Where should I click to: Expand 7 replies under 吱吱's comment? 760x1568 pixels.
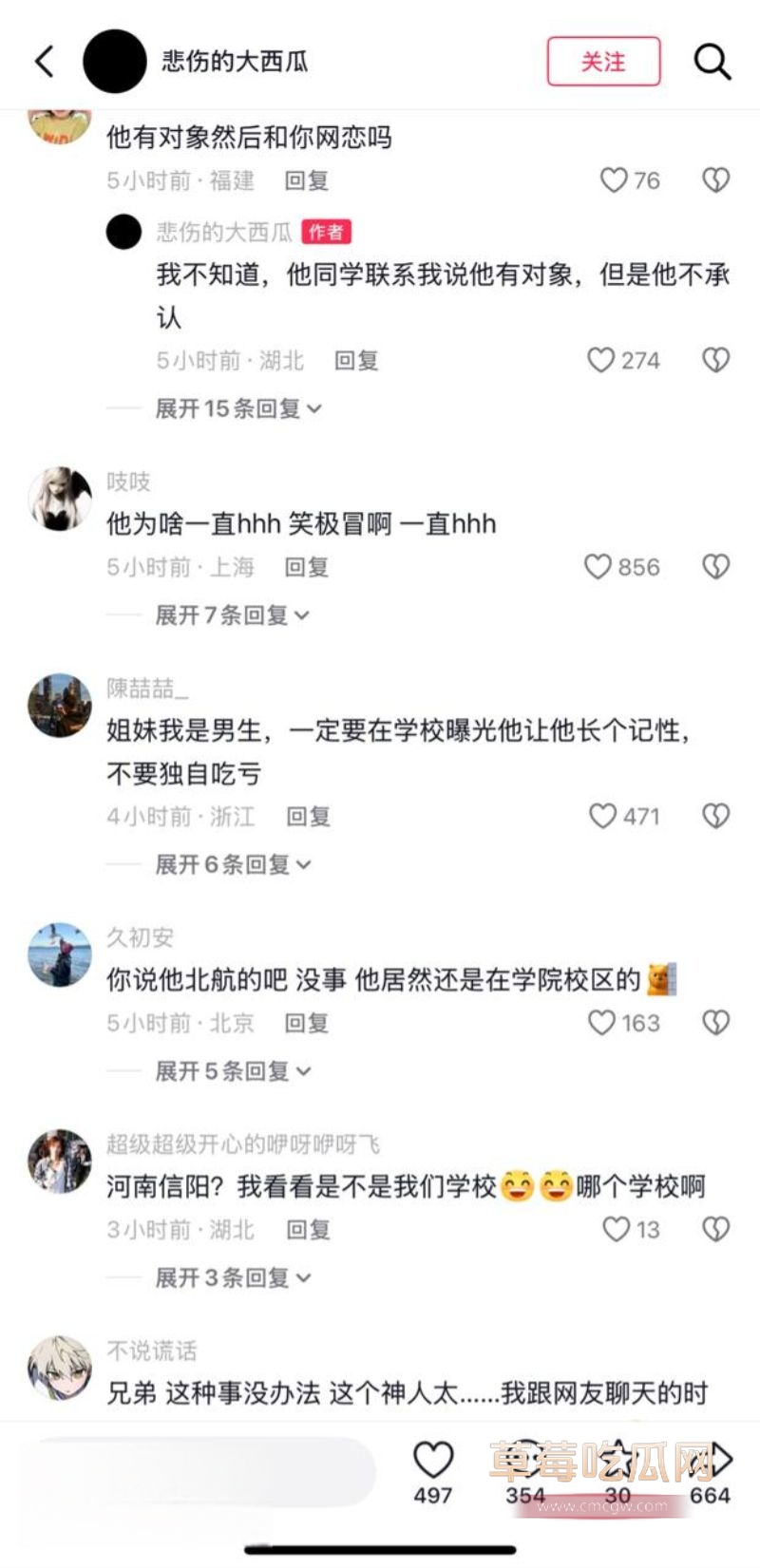coord(228,615)
